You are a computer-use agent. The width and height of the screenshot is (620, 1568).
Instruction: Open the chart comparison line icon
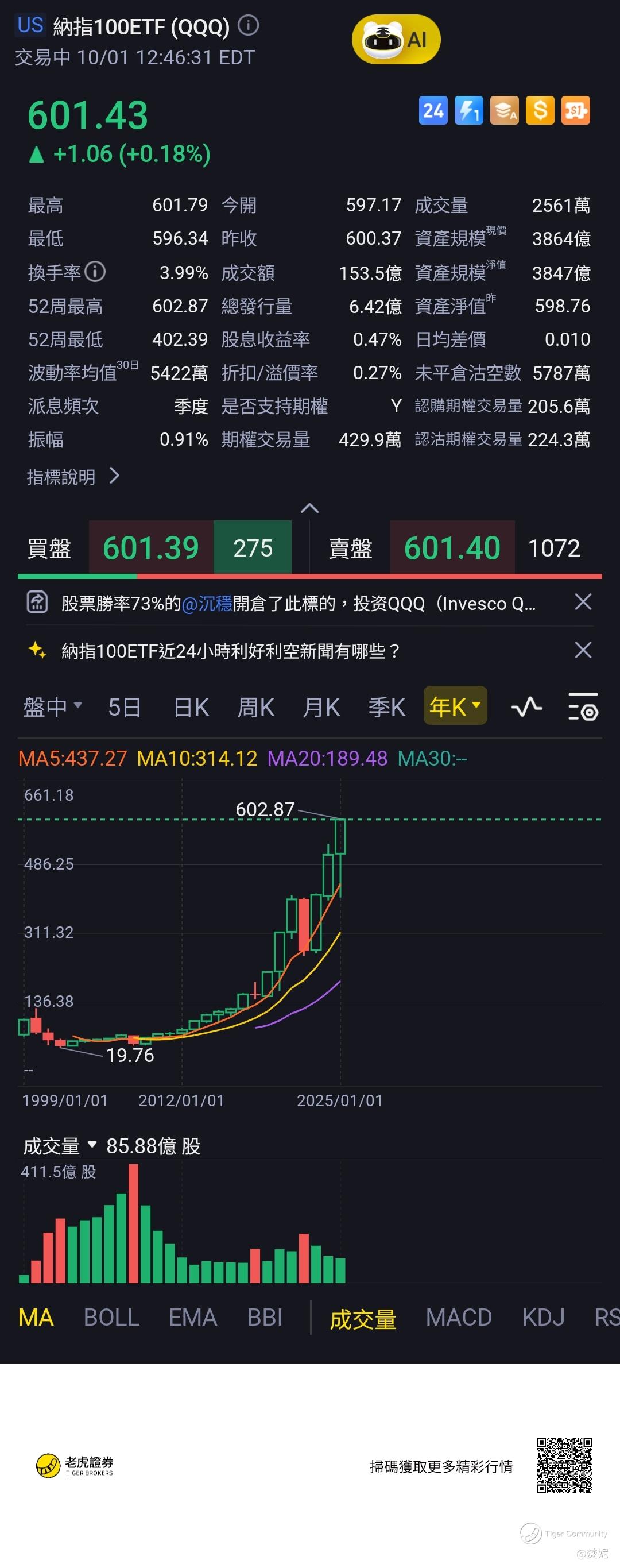point(527,706)
